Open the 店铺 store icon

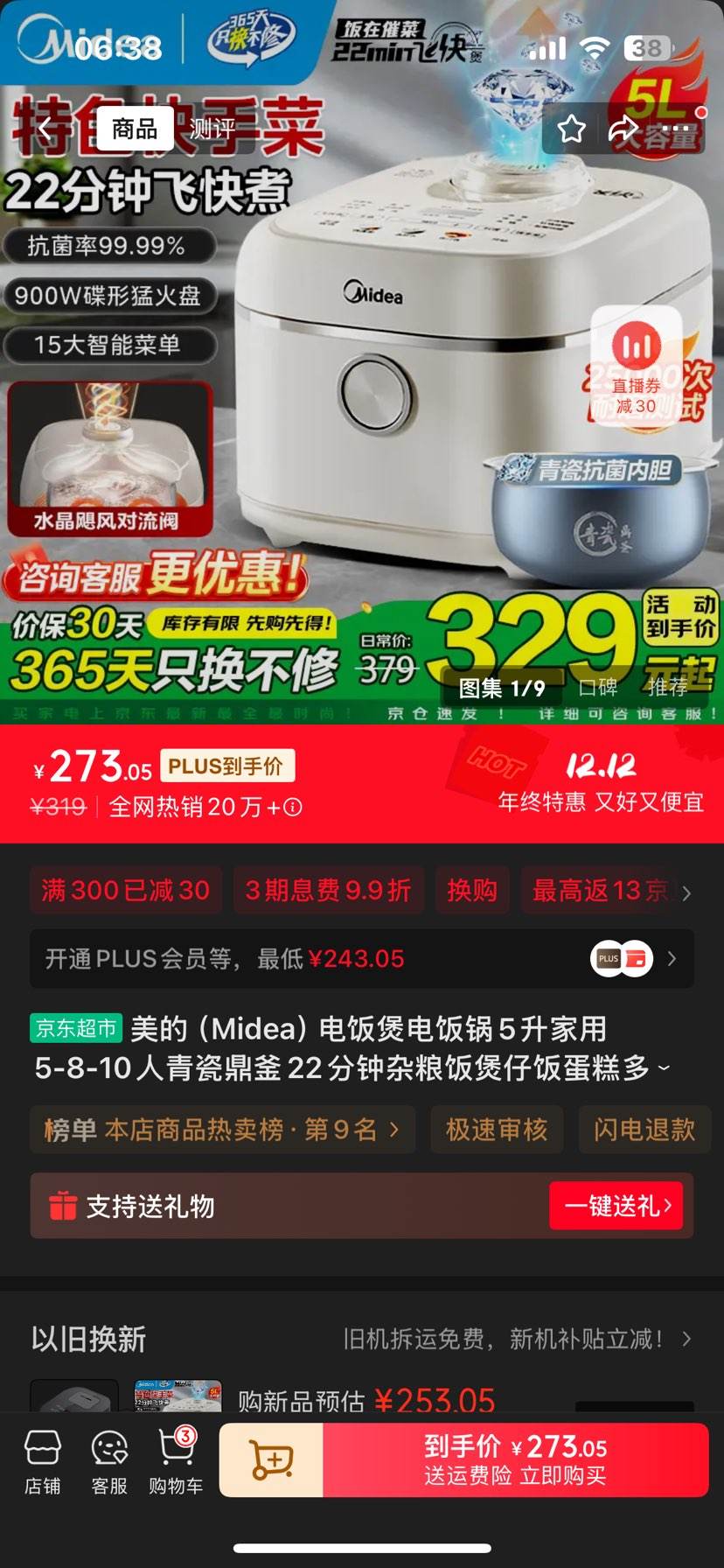42,1459
